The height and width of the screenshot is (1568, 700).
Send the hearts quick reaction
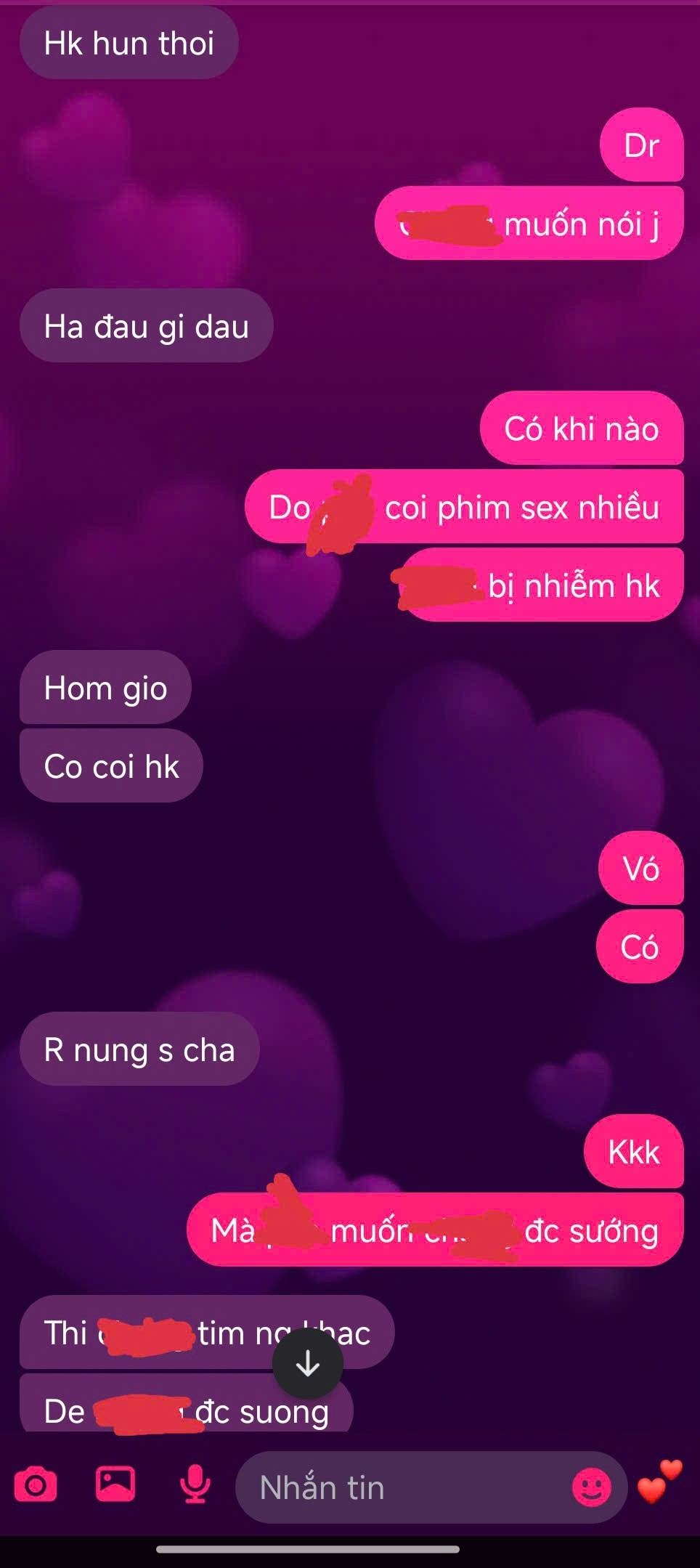point(659,1482)
